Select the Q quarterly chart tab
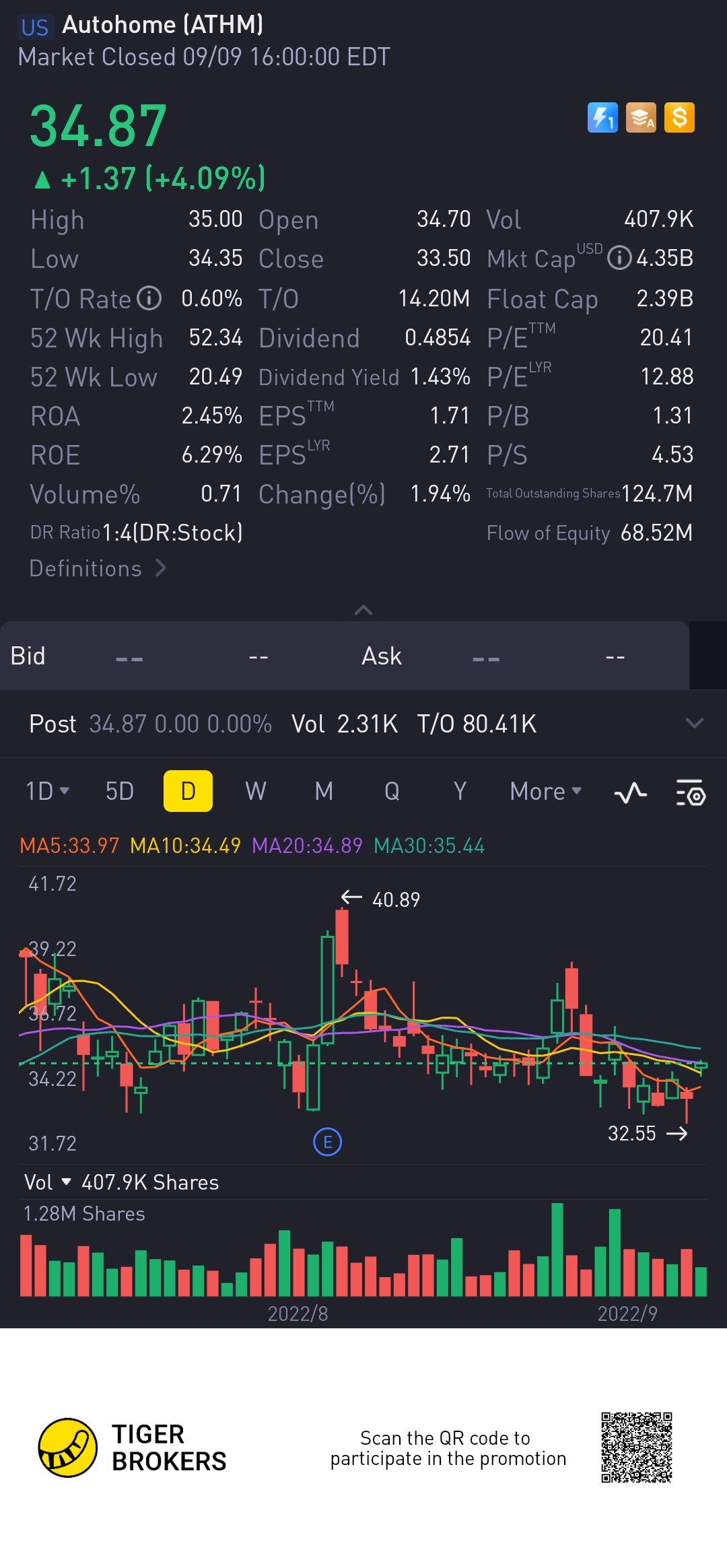The width and height of the screenshot is (727, 1568). pos(392,791)
